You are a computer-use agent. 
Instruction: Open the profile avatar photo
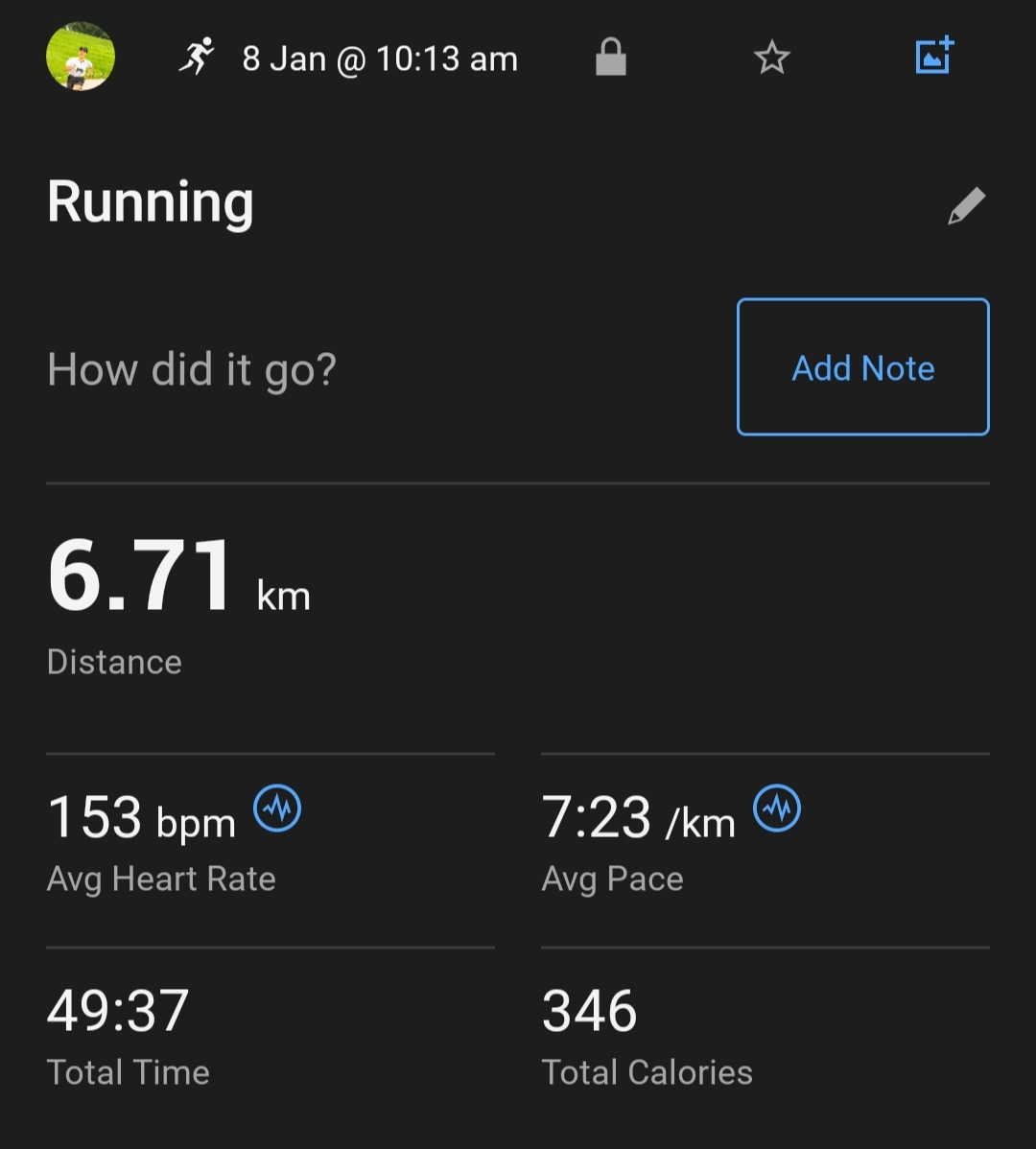point(81,58)
